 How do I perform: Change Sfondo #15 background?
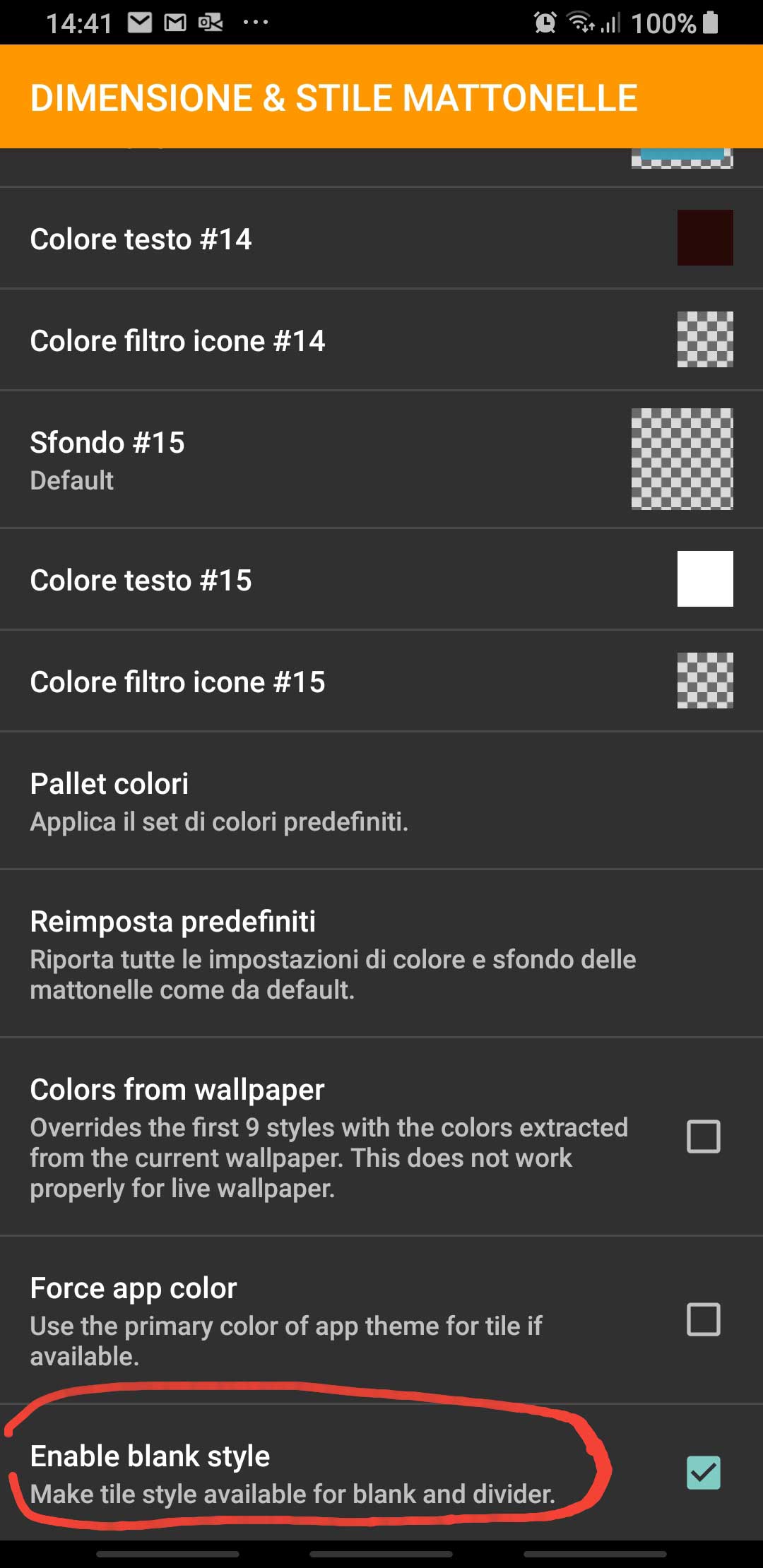coord(681,459)
